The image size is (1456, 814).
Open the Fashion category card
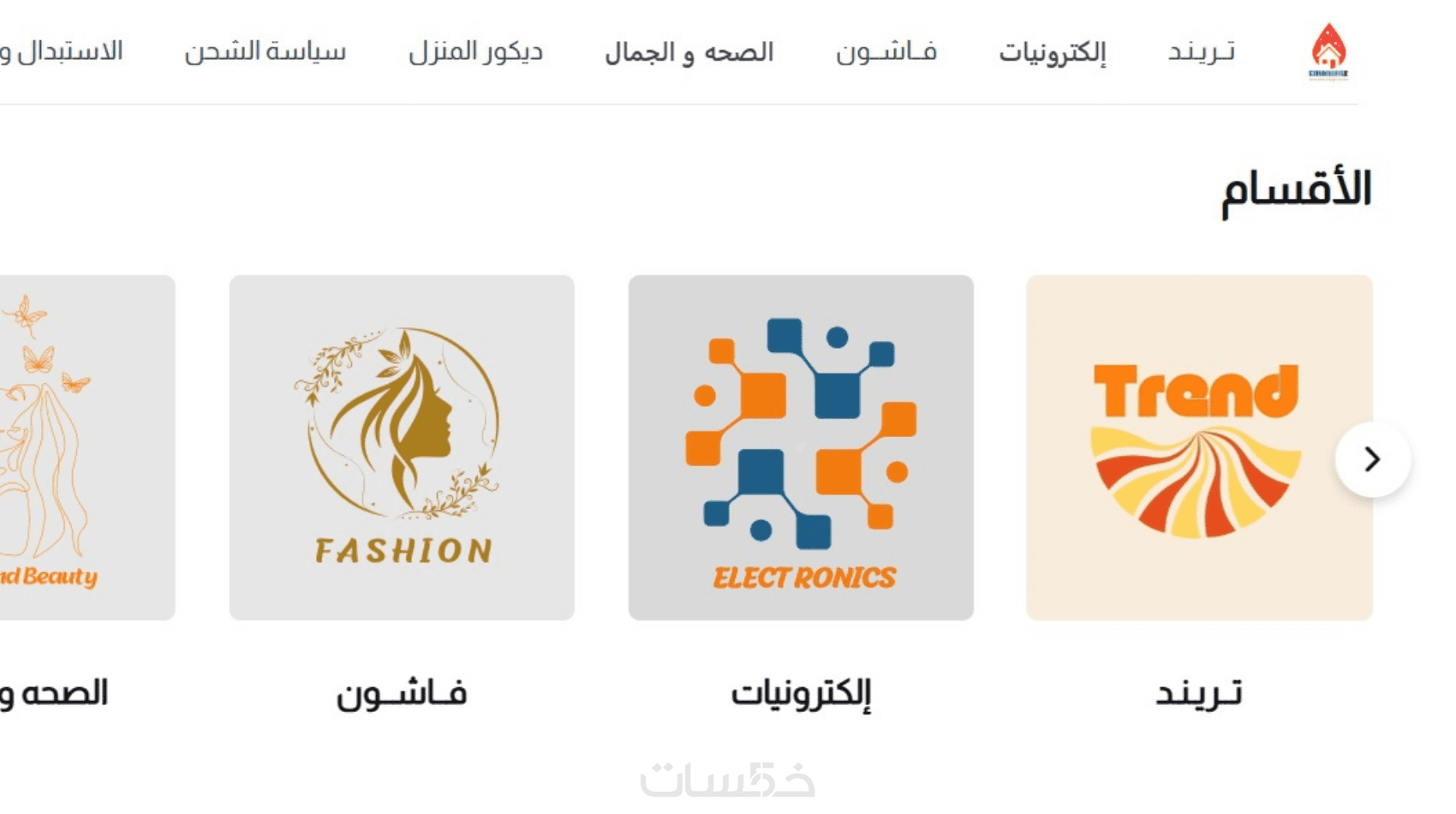coord(402,447)
